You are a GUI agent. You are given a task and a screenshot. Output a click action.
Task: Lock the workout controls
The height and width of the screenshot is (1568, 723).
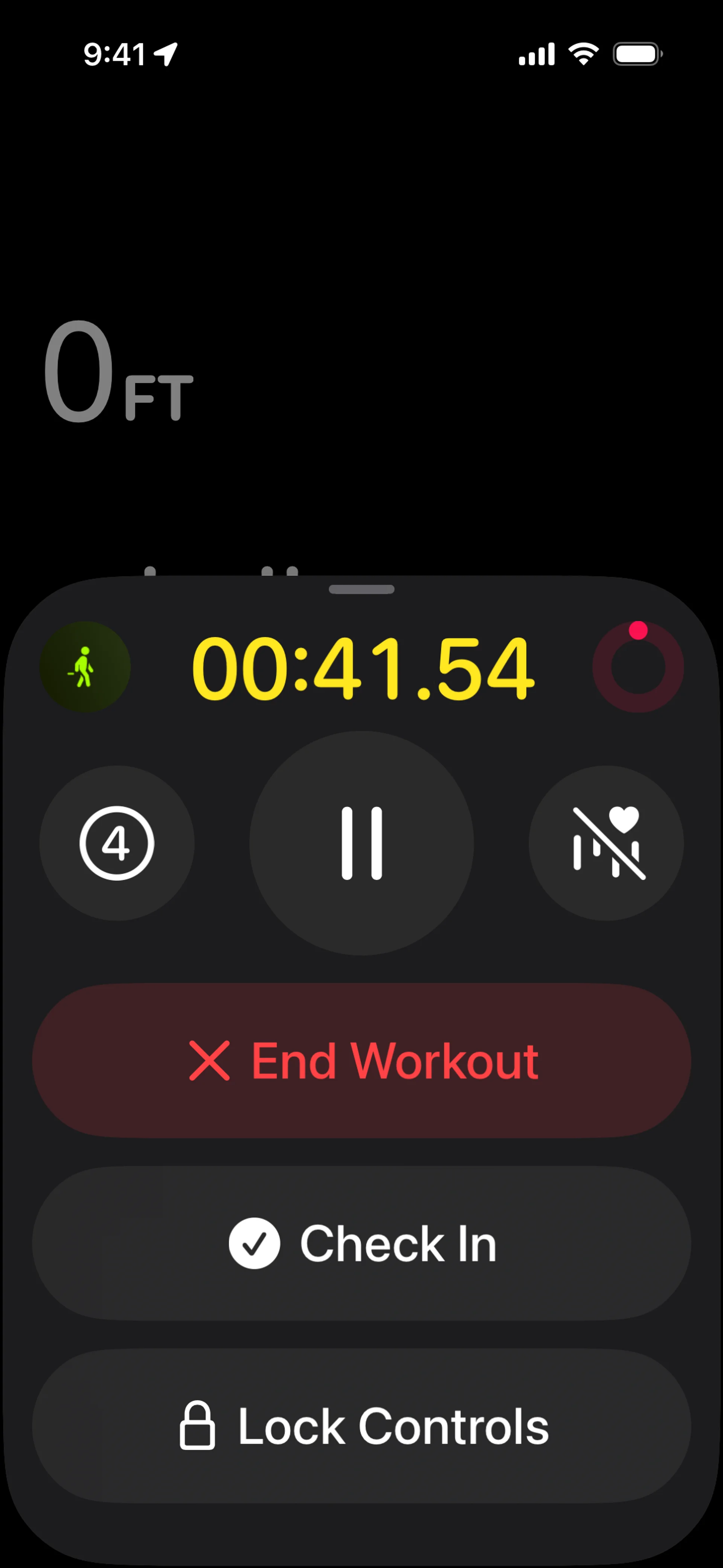(361, 1426)
